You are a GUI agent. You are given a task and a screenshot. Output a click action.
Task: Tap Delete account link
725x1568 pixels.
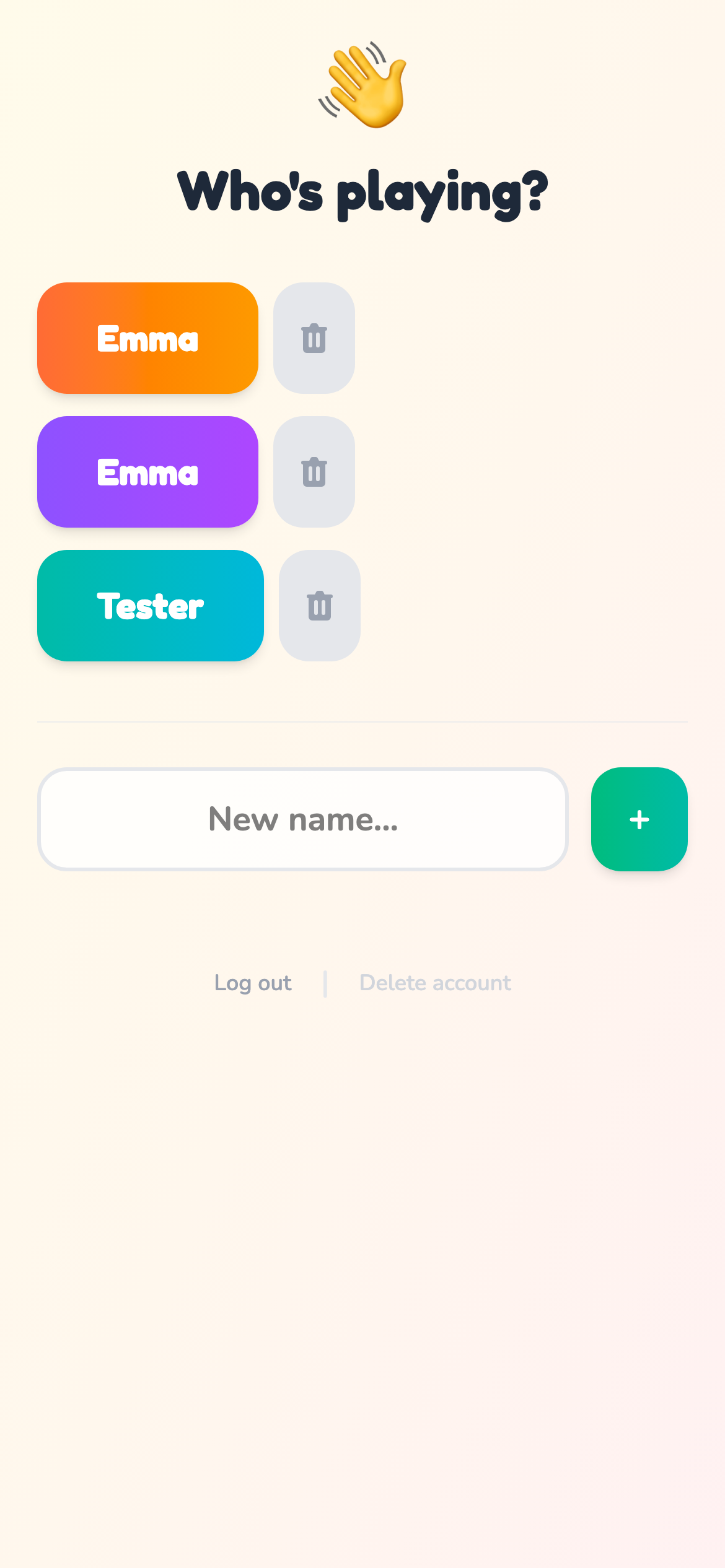[x=435, y=983]
